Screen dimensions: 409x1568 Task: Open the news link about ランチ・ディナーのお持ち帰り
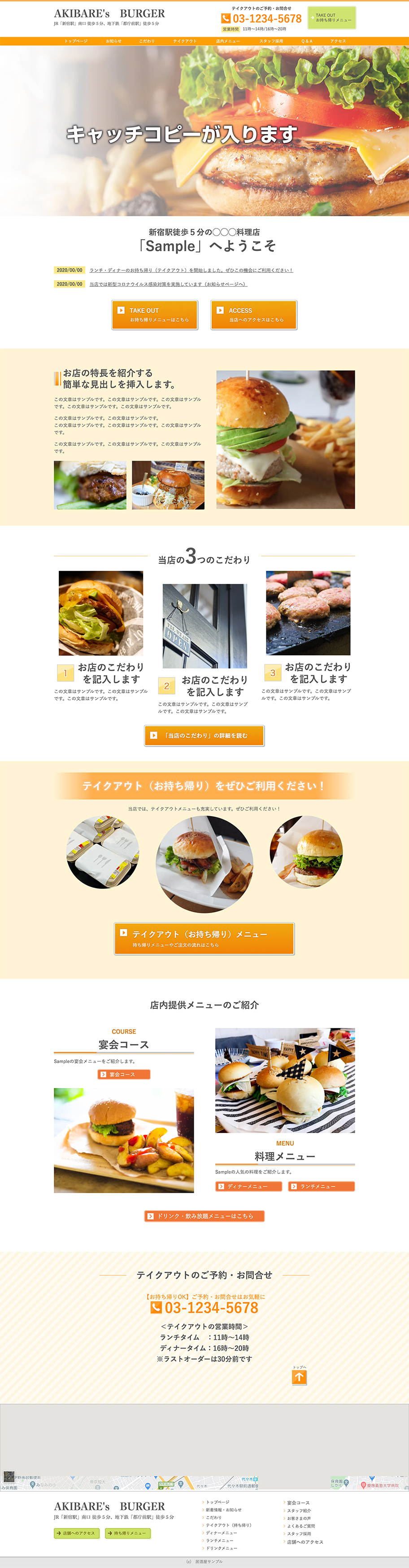[x=191, y=270]
